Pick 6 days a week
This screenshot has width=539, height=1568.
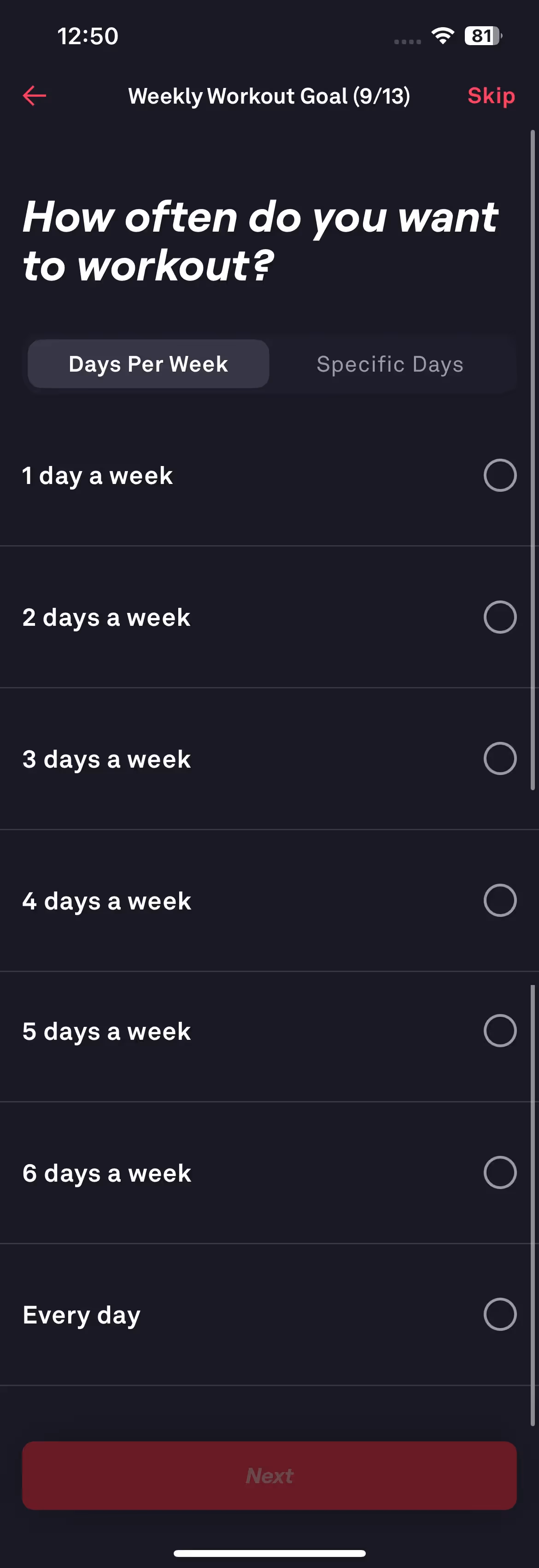tap(269, 1173)
